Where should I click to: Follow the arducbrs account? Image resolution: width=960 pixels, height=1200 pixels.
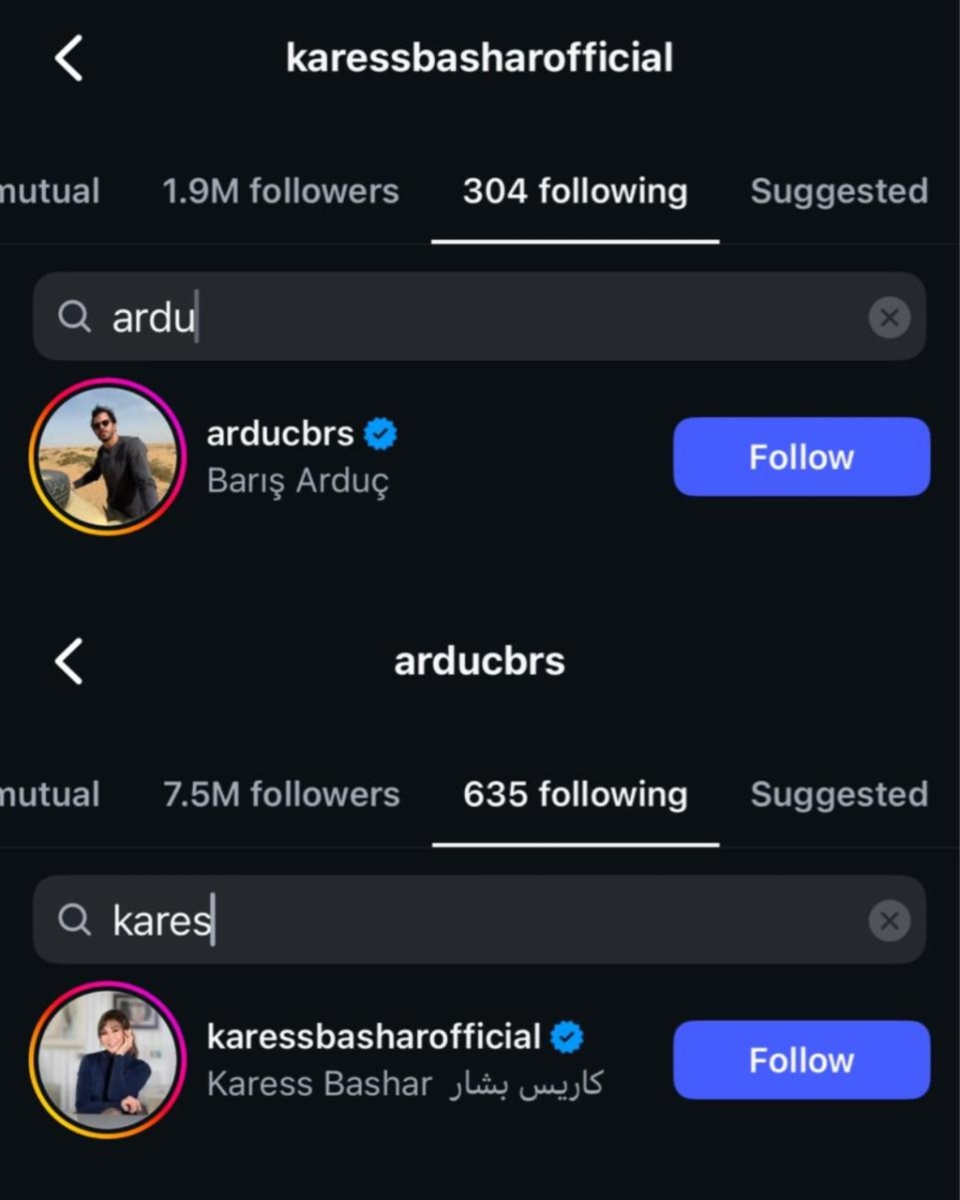tap(801, 456)
